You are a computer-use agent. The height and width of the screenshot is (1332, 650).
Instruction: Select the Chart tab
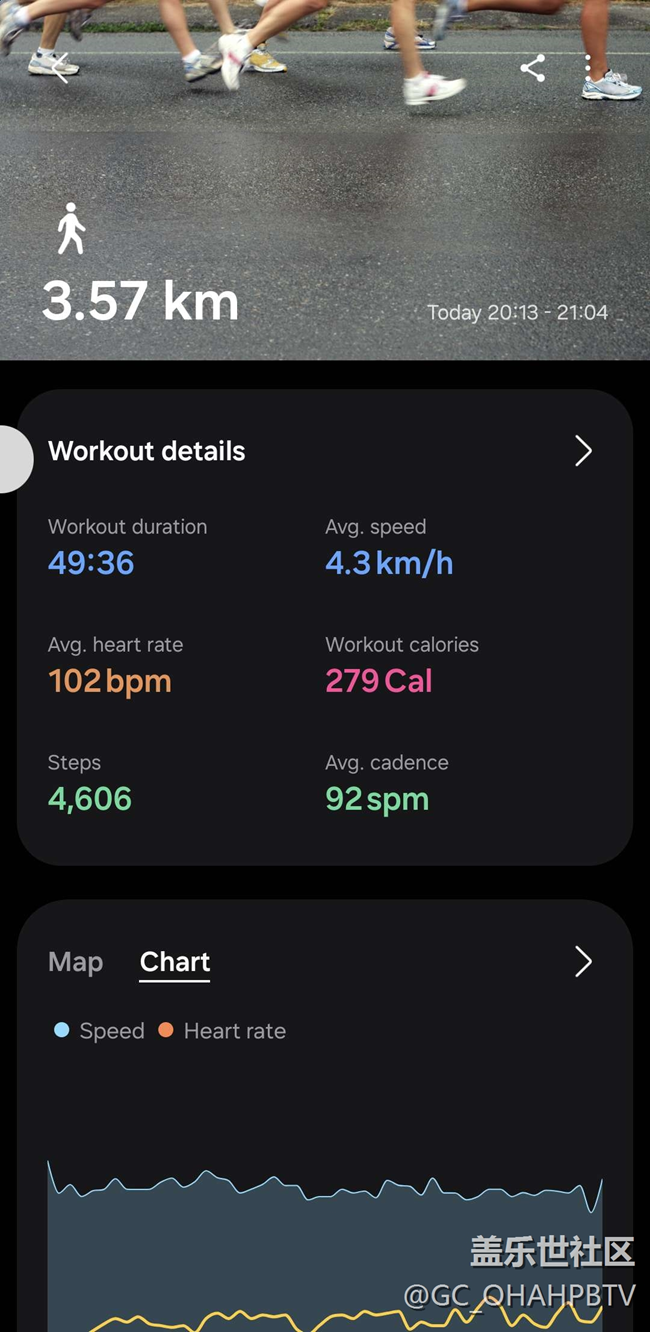[x=175, y=962]
